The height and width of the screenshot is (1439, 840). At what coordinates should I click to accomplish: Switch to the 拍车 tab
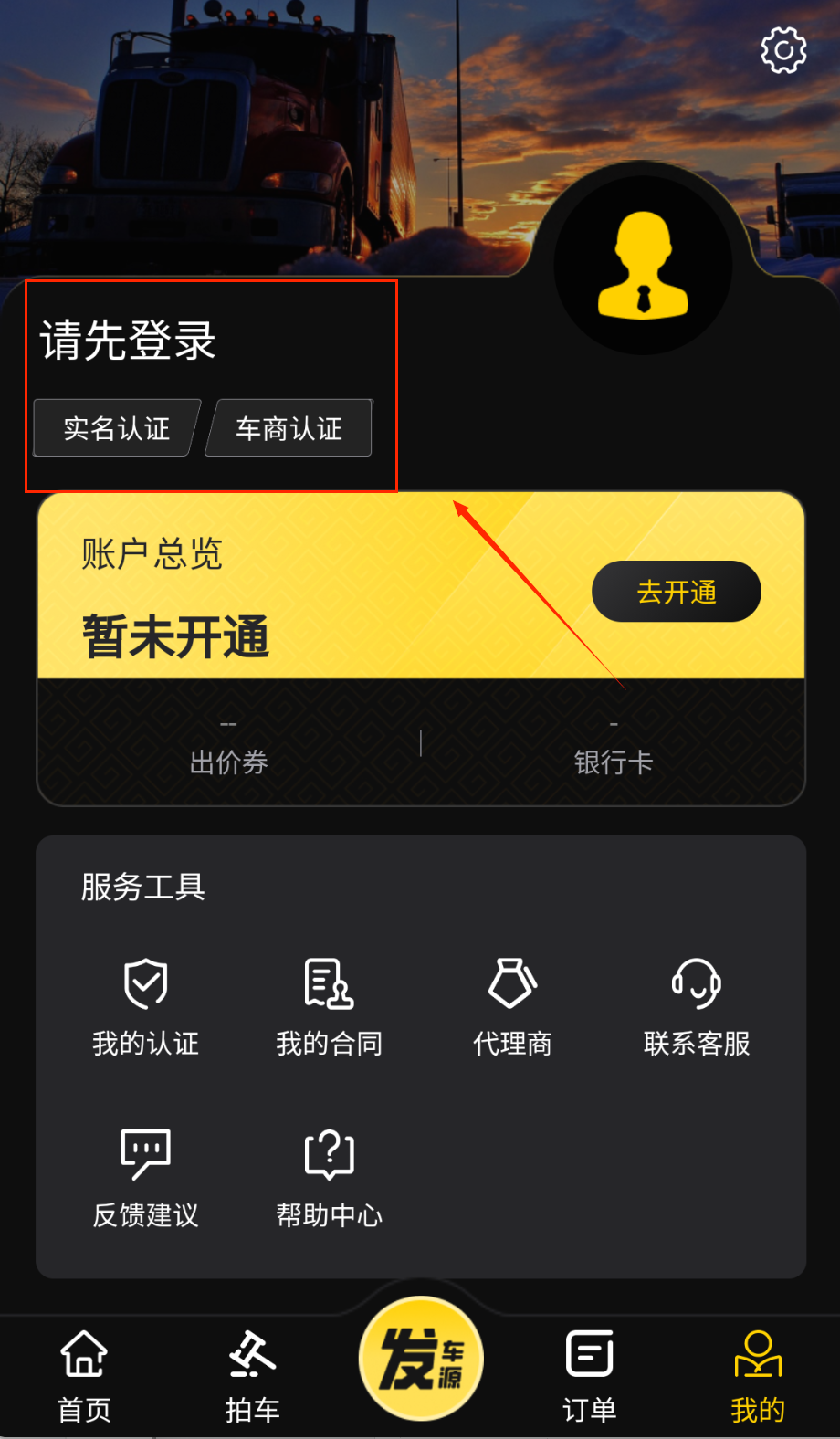click(x=252, y=1376)
